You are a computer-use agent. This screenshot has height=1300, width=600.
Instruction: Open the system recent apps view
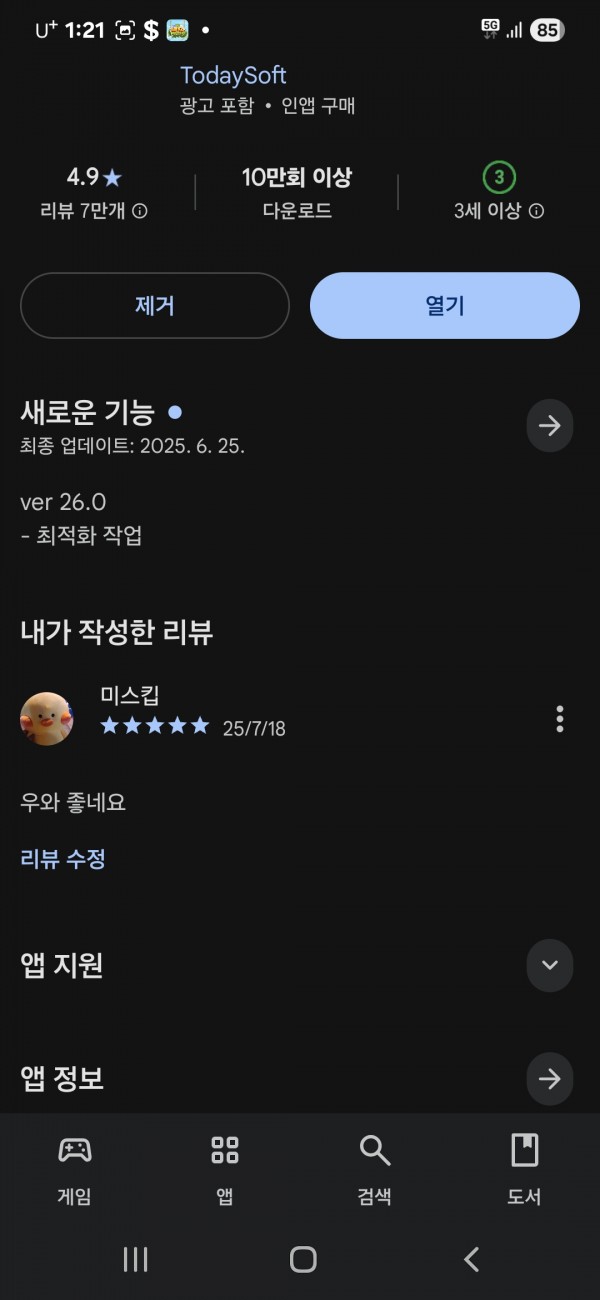pyautogui.click(x=135, y=1259)
